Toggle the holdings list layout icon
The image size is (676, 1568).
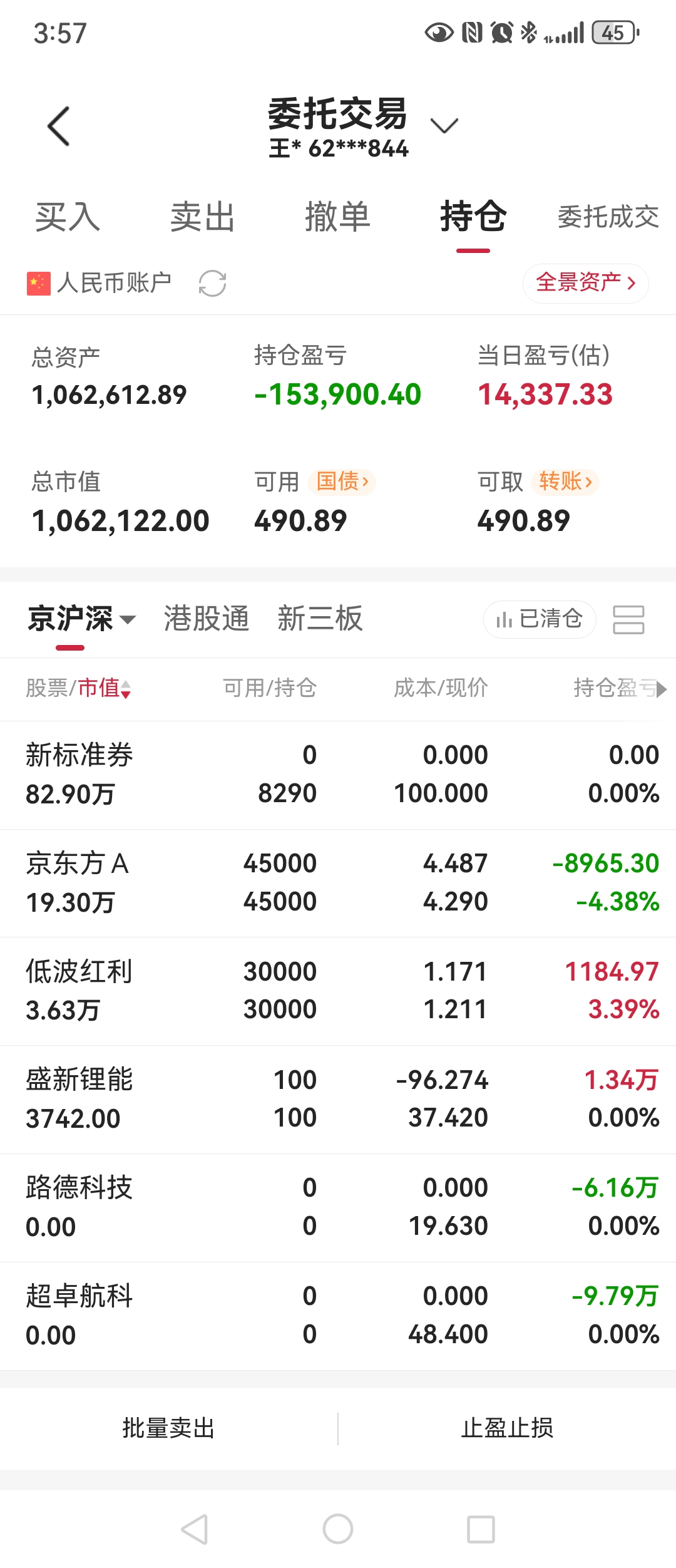pos(628,619)
